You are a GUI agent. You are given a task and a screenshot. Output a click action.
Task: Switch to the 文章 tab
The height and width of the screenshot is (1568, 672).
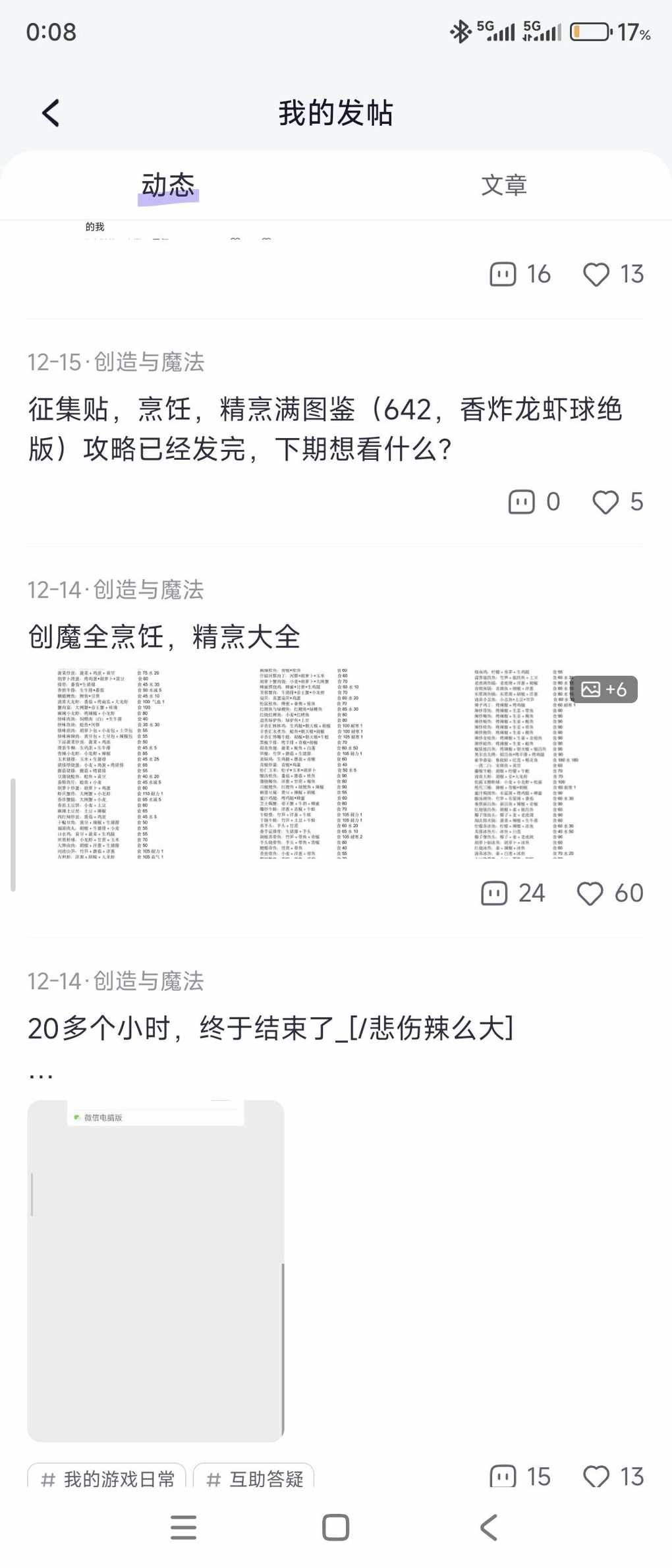tap(504, 185)
